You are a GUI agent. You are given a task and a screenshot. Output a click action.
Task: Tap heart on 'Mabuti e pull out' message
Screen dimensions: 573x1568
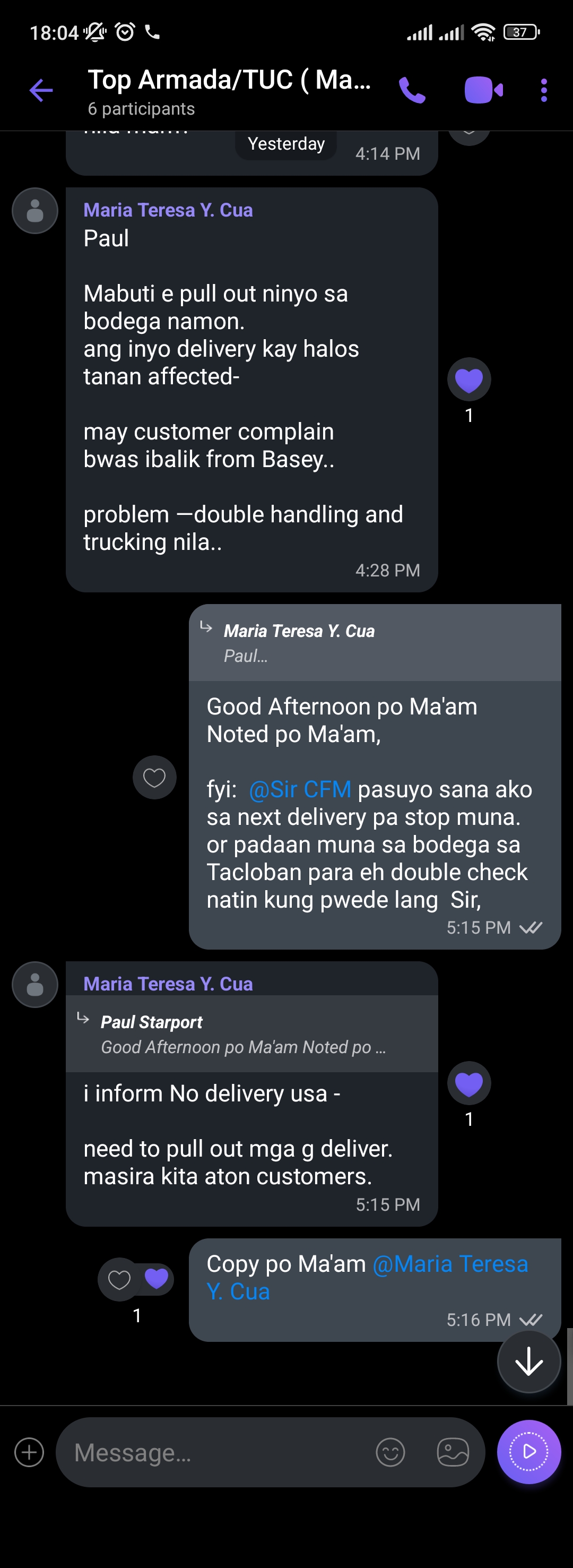[468, 380]
